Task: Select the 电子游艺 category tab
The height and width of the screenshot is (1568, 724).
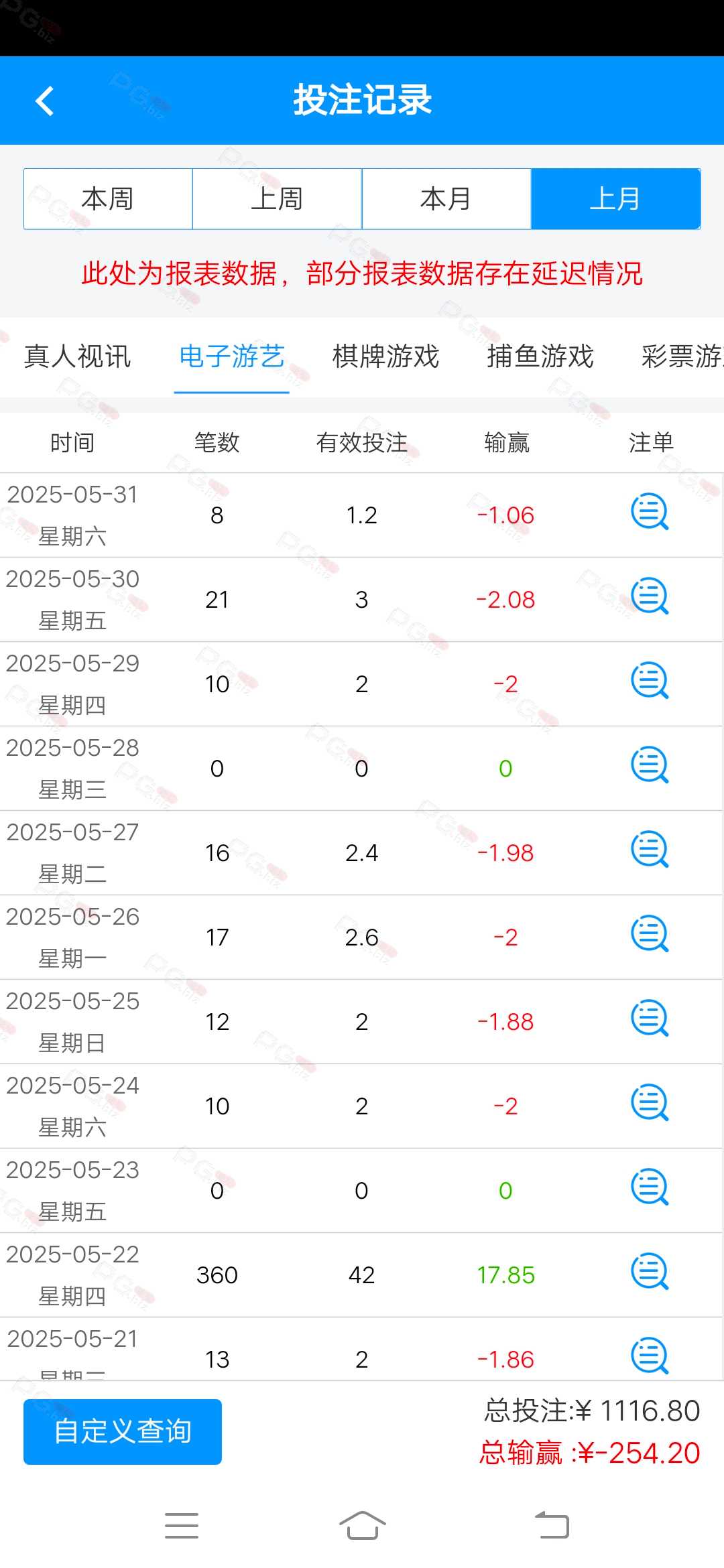Action: pos(232,356)
